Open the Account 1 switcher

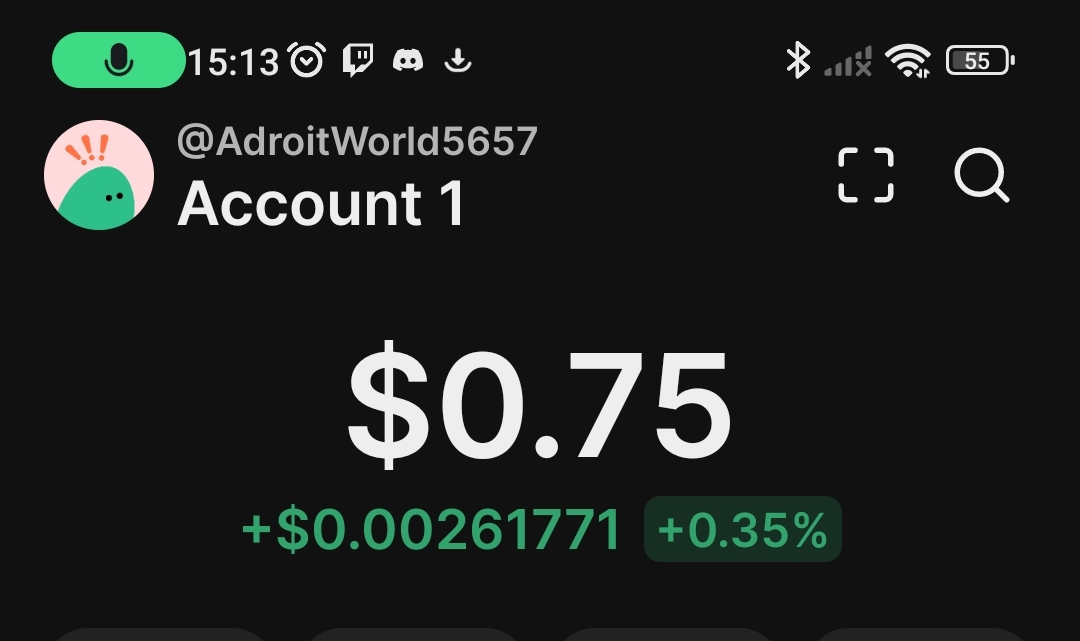pyautogui.click(x=322, y=203)
